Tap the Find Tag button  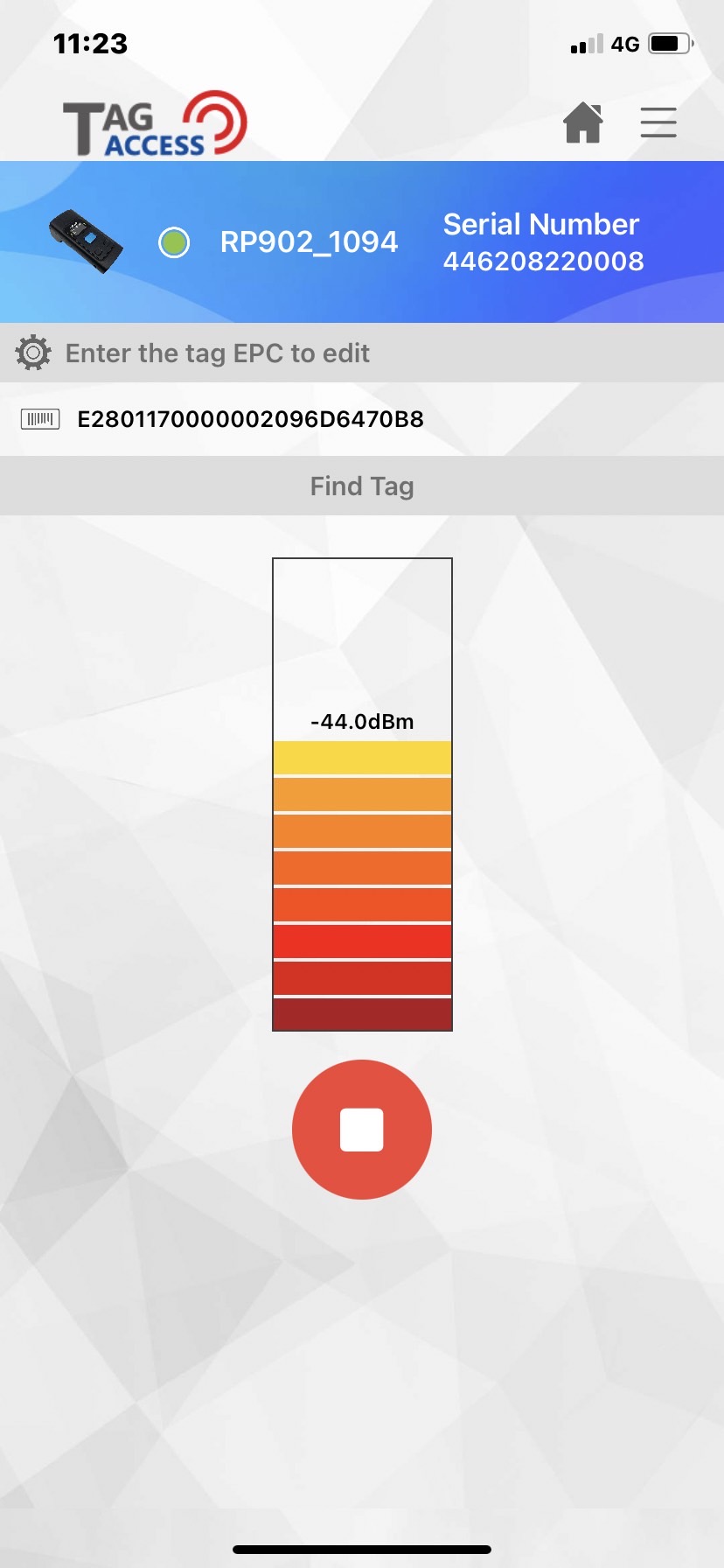tap(362, 486)
